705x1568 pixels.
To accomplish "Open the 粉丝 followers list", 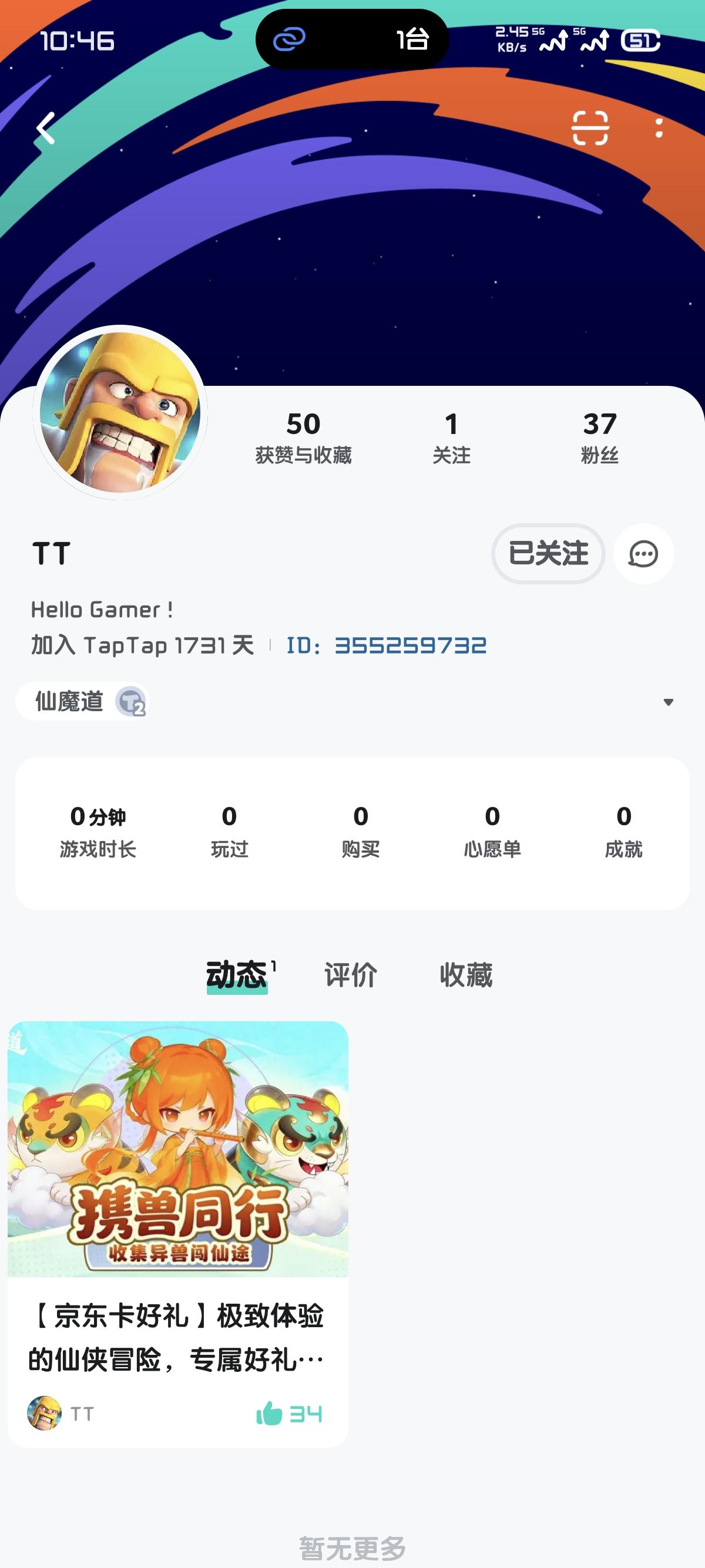I will (600, 437).
